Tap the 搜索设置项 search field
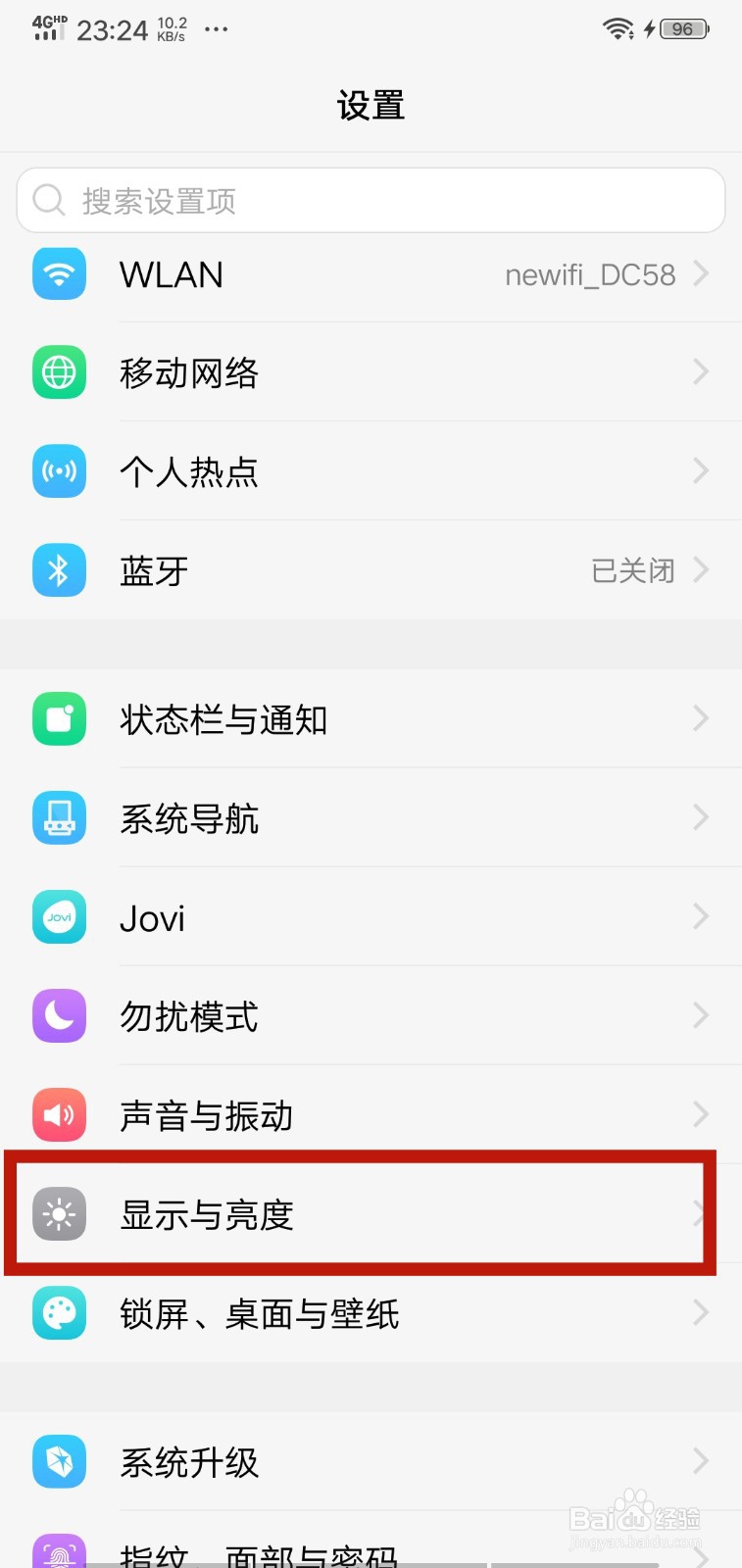The width and height of the screenshot is (742, 1568). (x=371, y=200)
